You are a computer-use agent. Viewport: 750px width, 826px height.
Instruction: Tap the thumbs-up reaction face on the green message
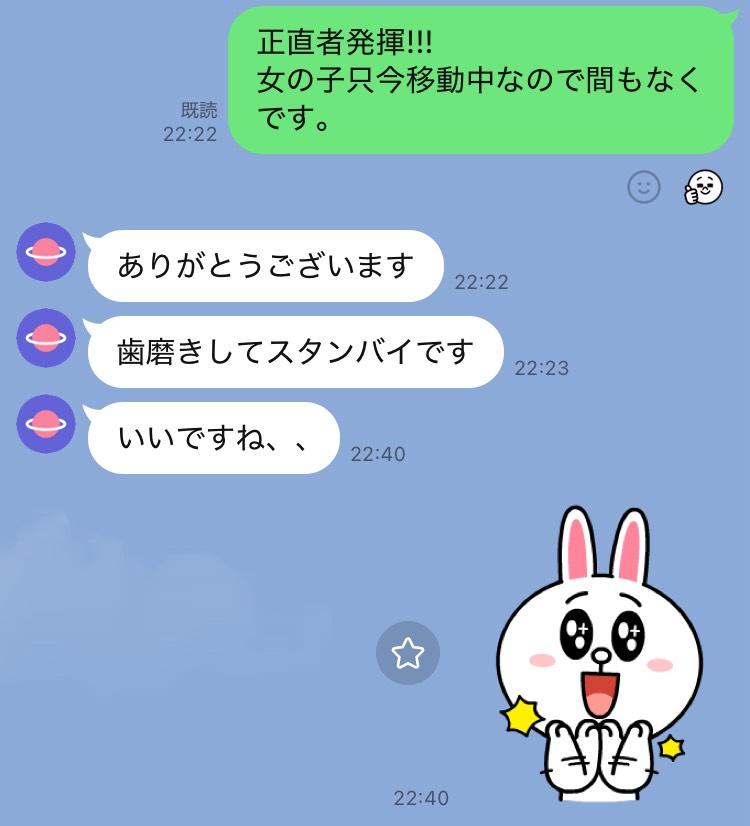coord(703,186)
